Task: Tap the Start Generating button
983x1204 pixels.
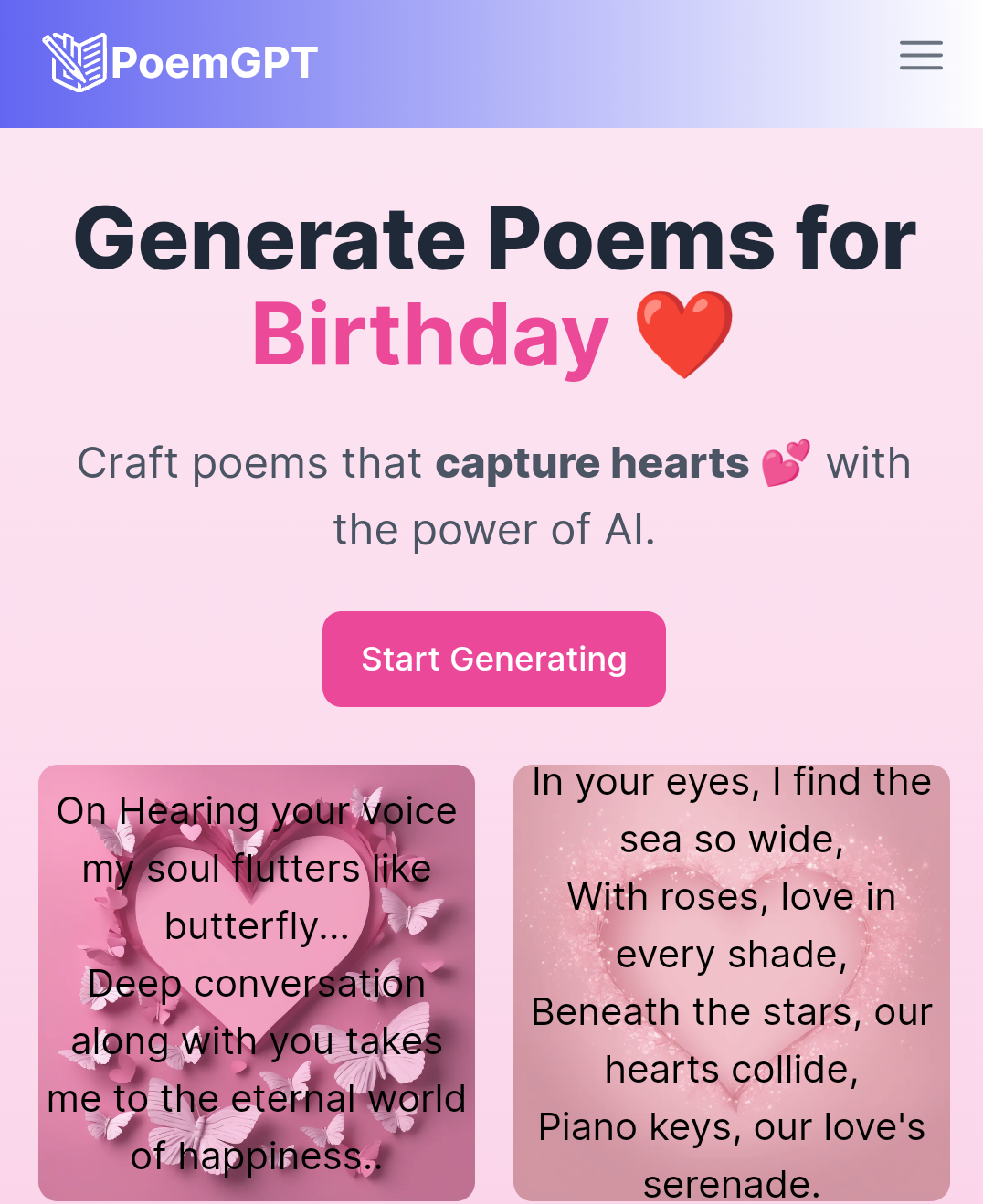Action: point(493,659)
